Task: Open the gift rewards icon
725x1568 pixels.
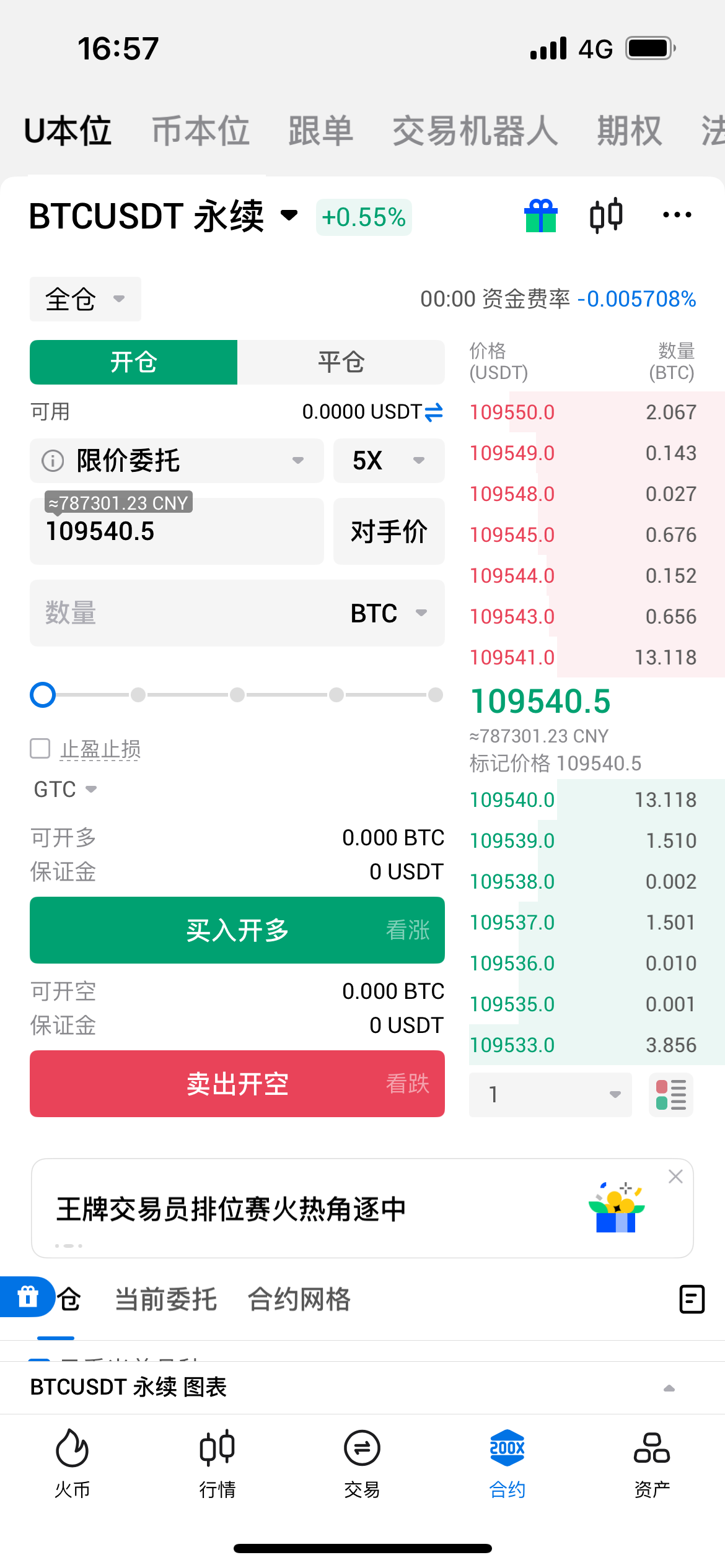Action: [x=540, y=216]
